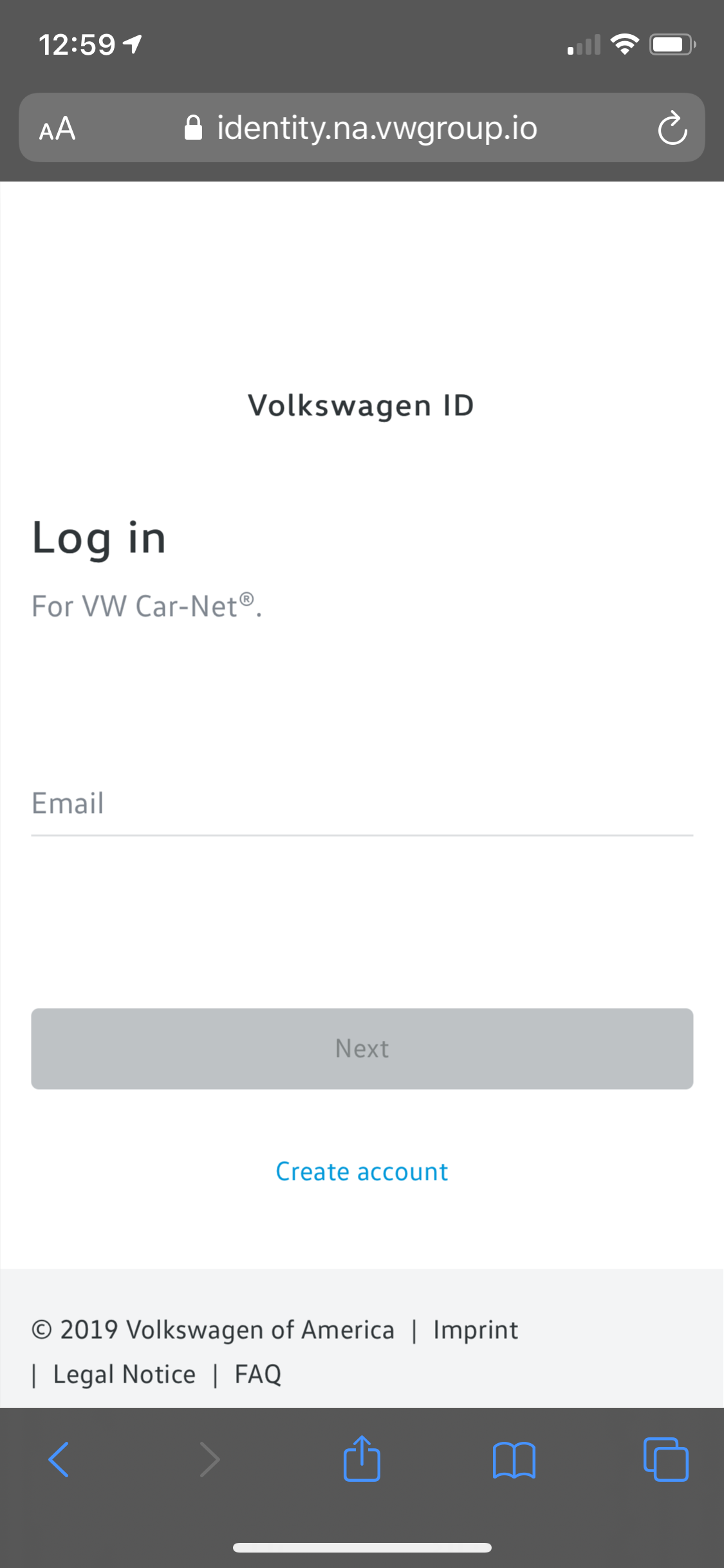Tap the Email input field
The width and height of the screenshot is (724, 1568).
tap(362, 805)
